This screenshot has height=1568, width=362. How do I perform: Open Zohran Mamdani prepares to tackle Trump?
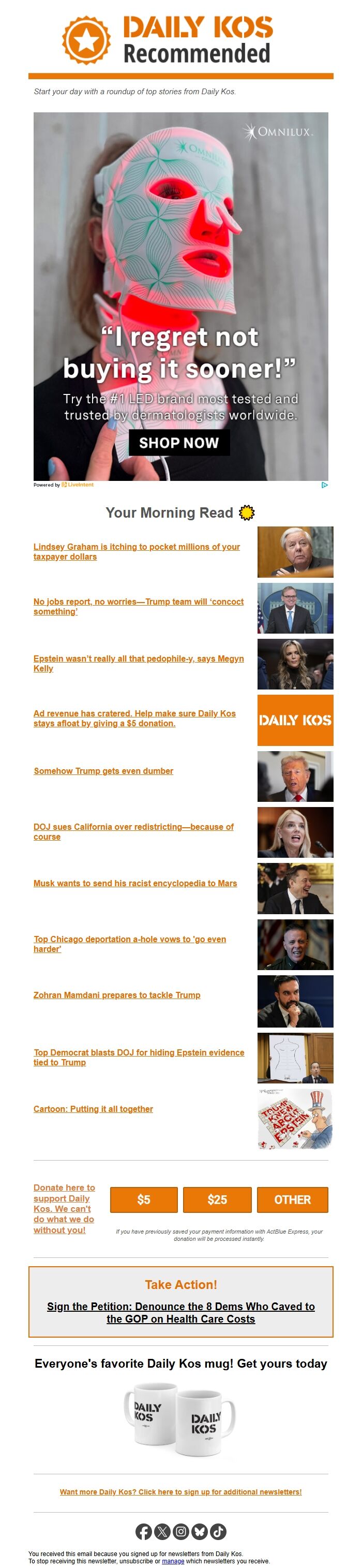pos(117,995)
